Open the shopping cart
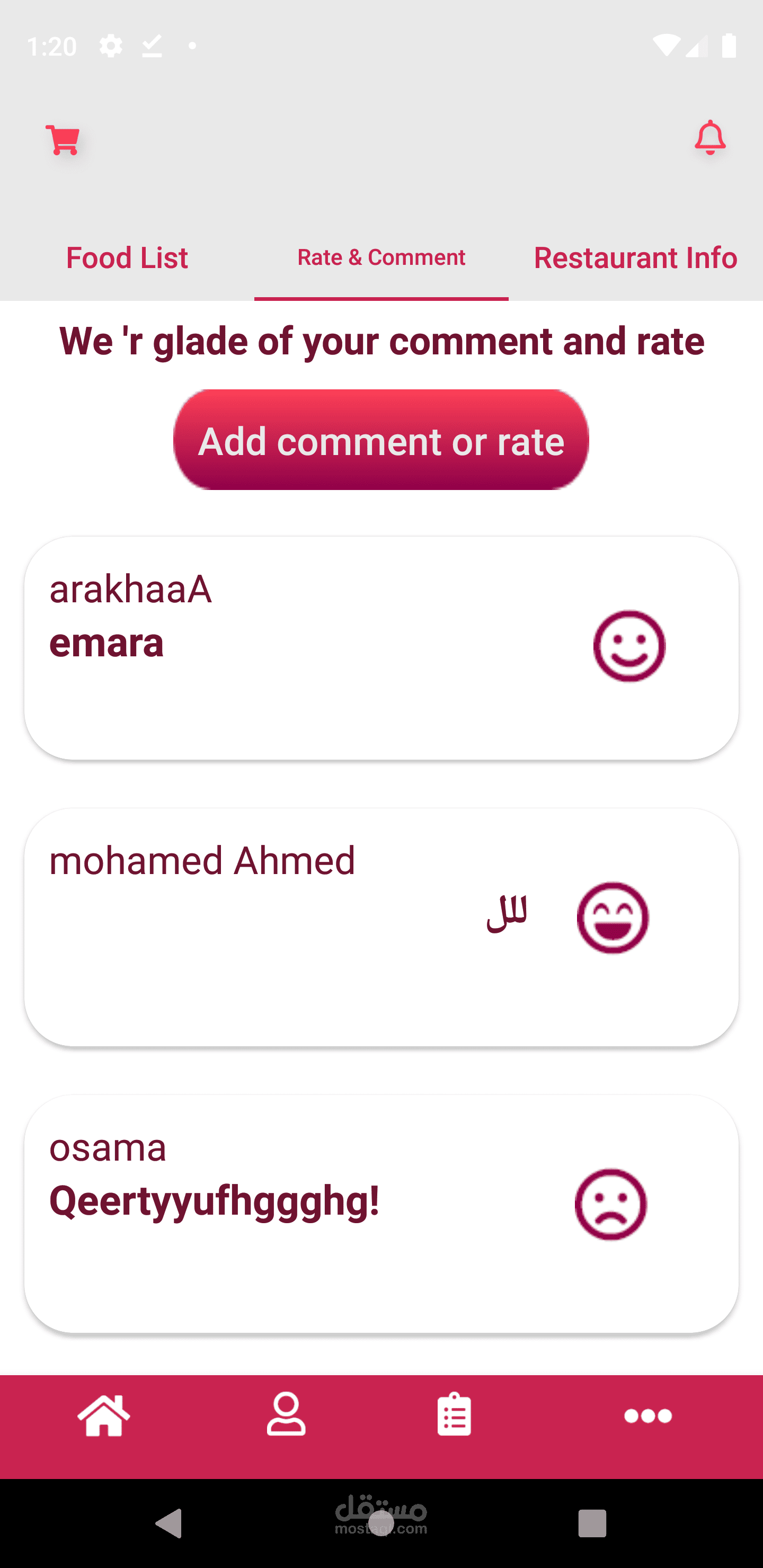 pos(63,140)
